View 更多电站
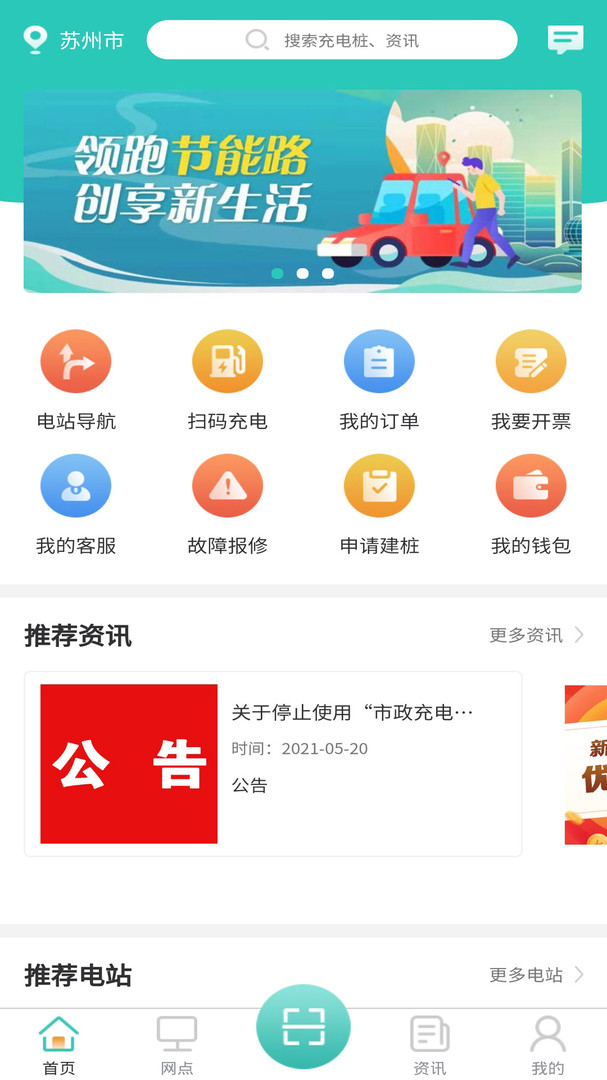 [x=537, y=975]
